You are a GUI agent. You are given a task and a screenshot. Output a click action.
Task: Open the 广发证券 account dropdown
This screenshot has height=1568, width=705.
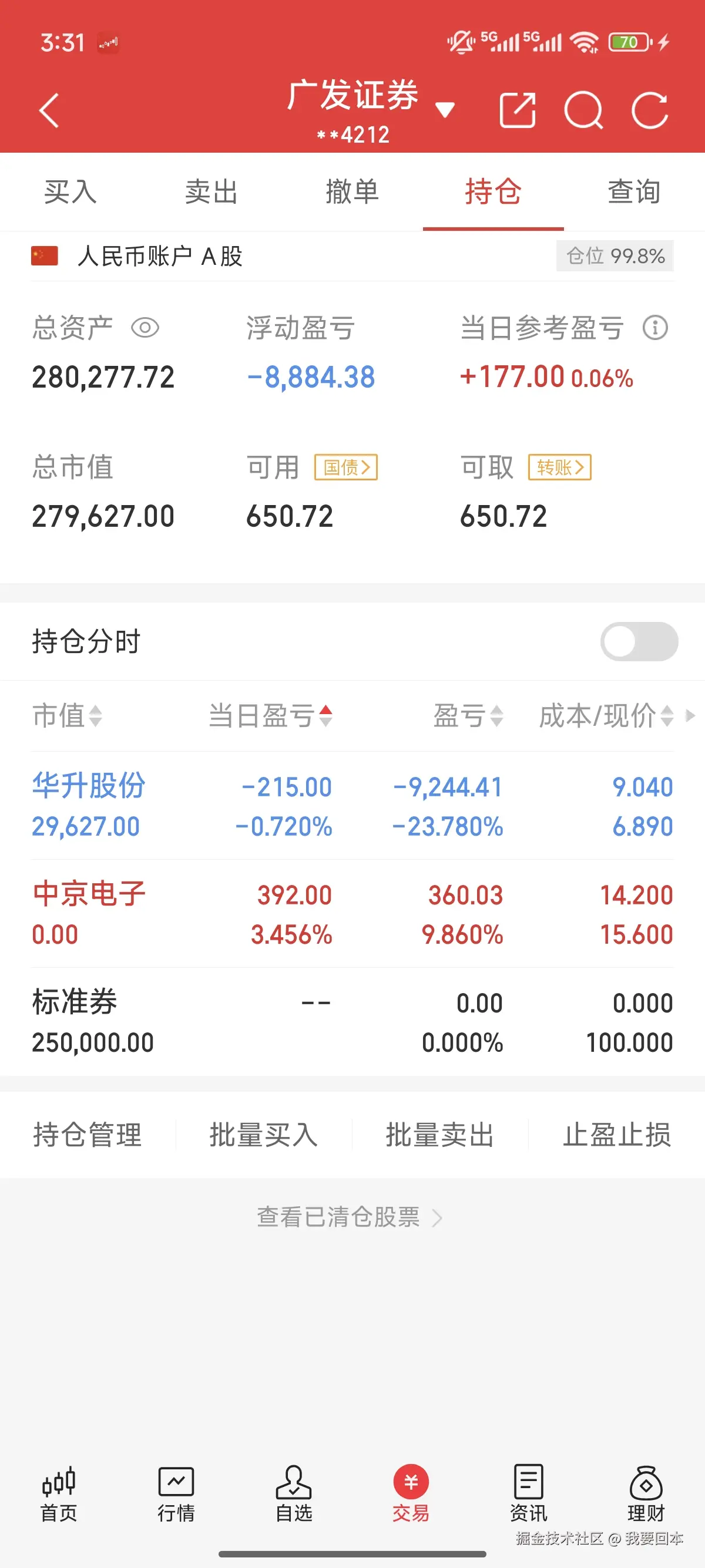click(x=445, y=110)
